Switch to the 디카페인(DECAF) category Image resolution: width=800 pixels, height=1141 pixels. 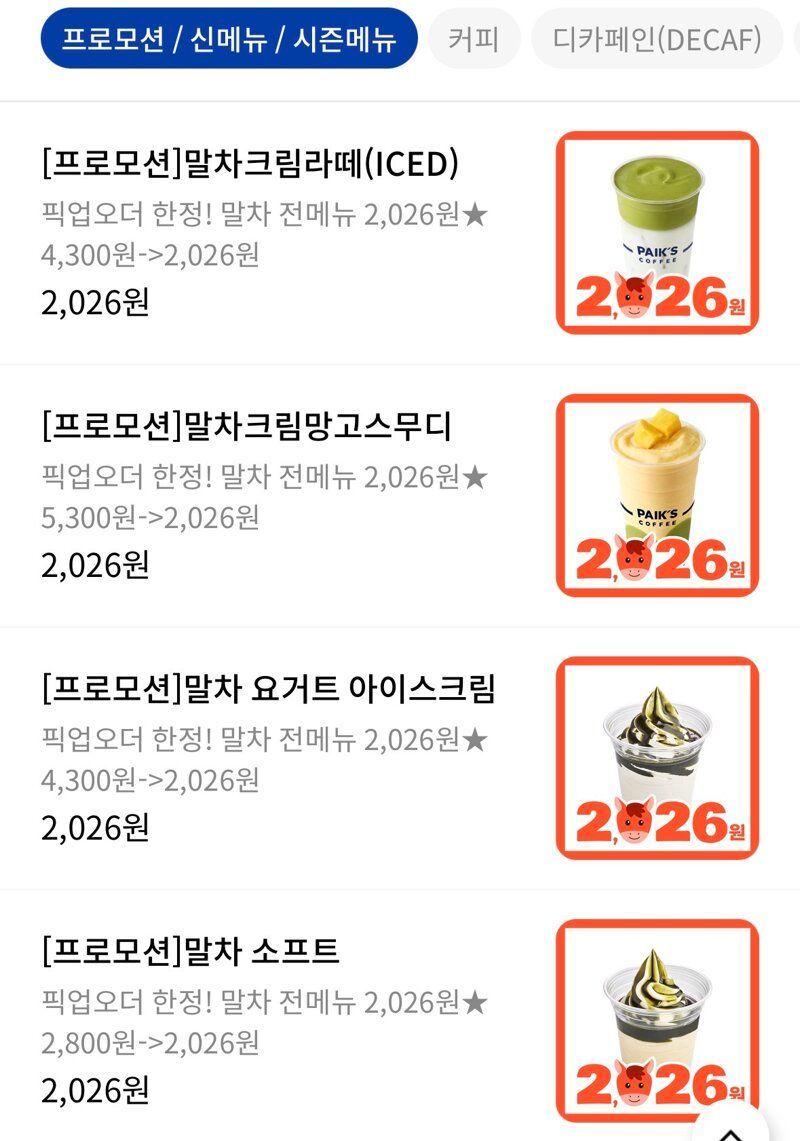(x=657, y=39)
